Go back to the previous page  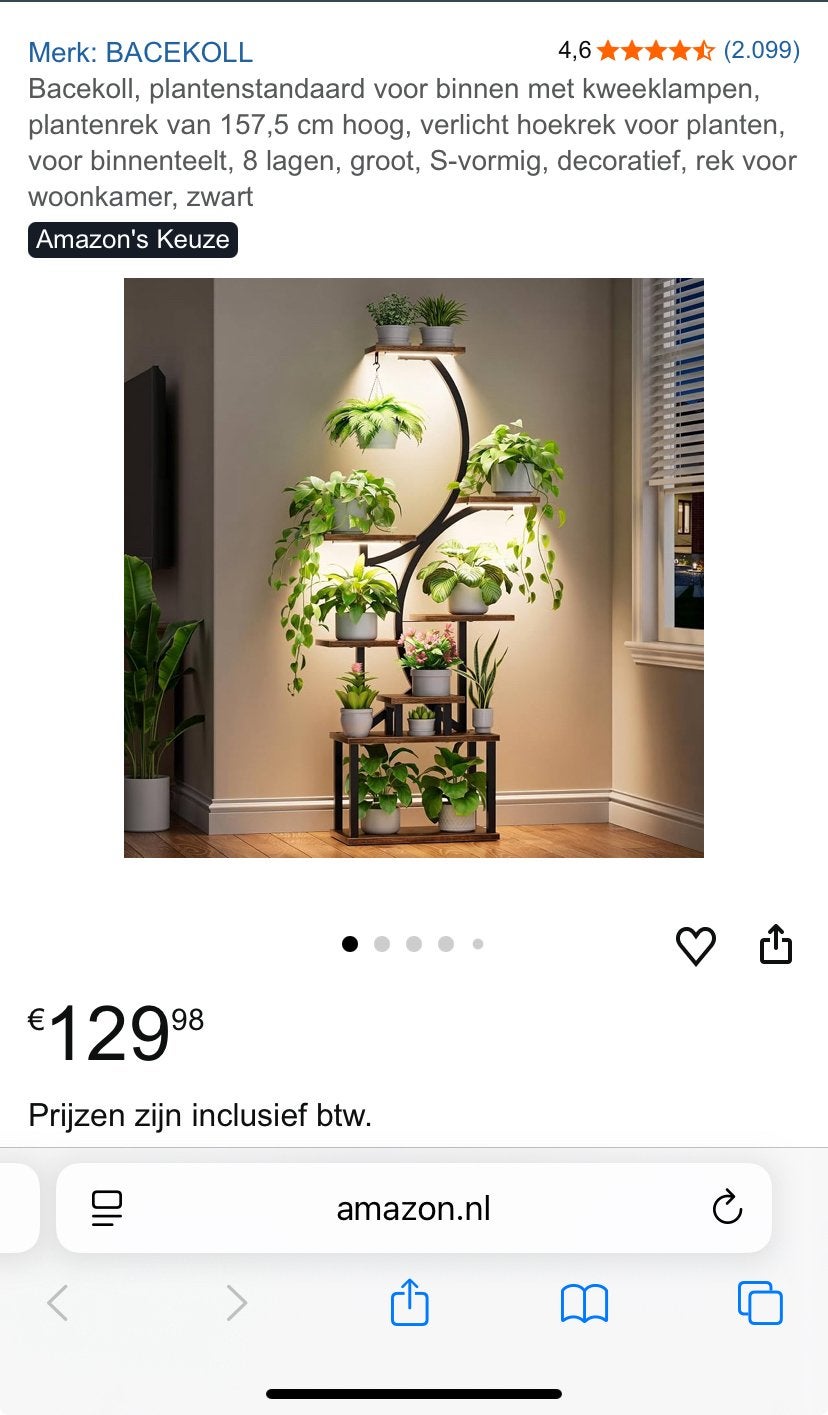tap(58, 1303)
